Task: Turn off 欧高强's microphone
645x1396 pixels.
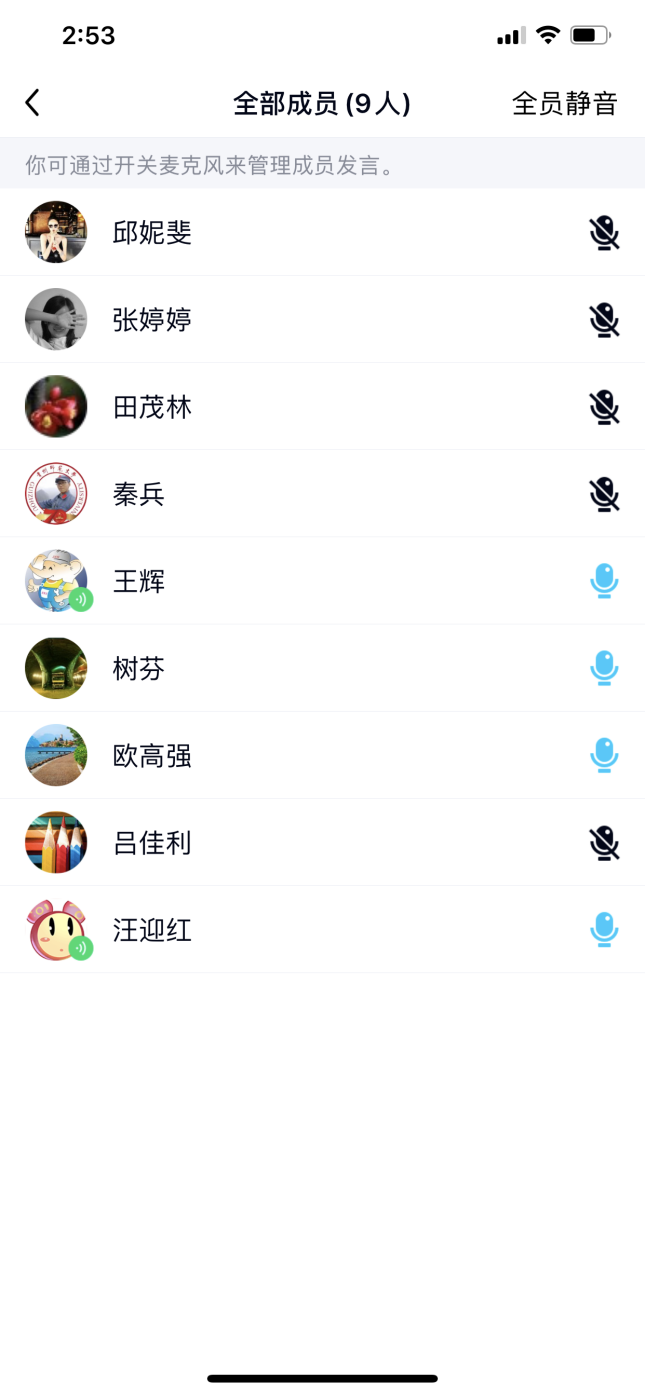Action: pyautogui.click(x=604, y=756)
